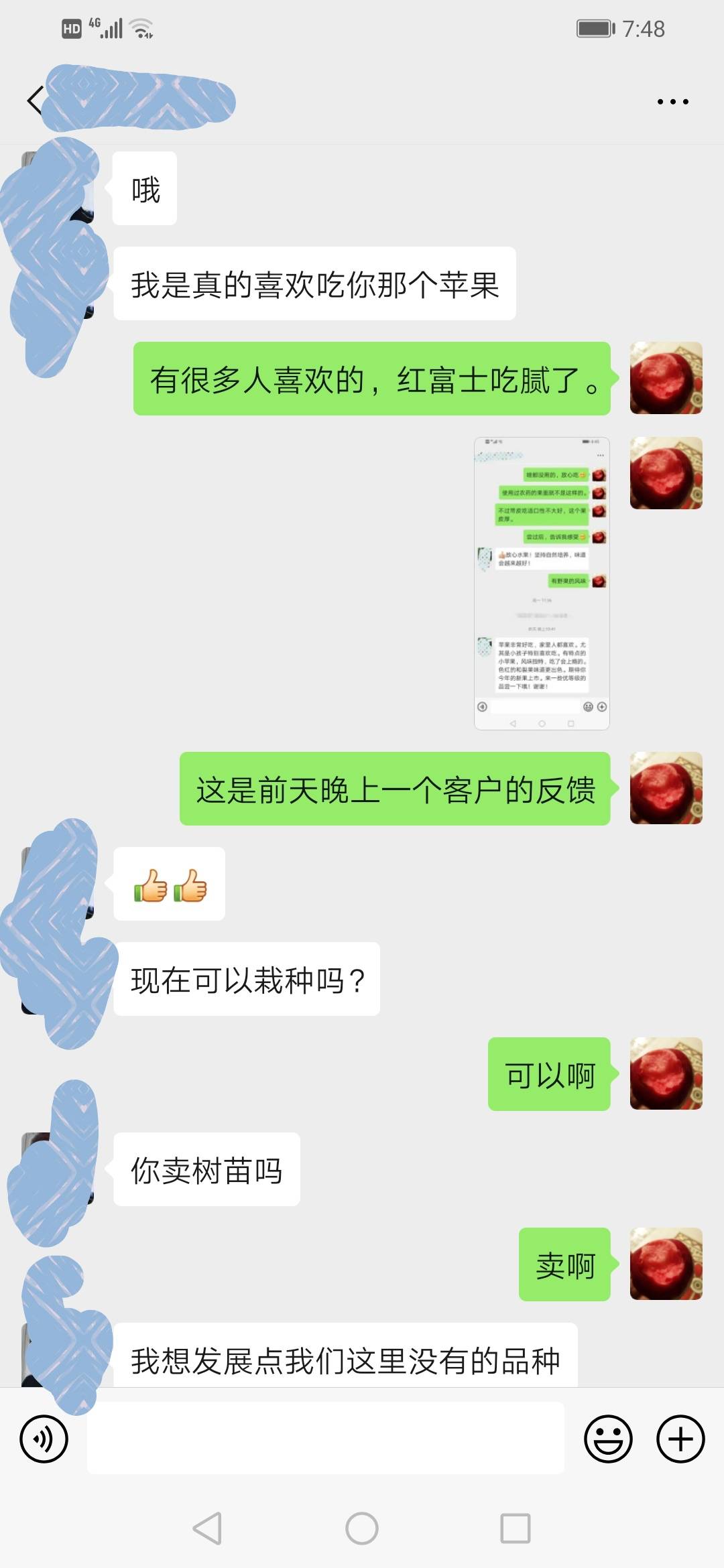Open recent apps from the navigation bar
Viewport: 724px width, 1568px height.
516,1528
